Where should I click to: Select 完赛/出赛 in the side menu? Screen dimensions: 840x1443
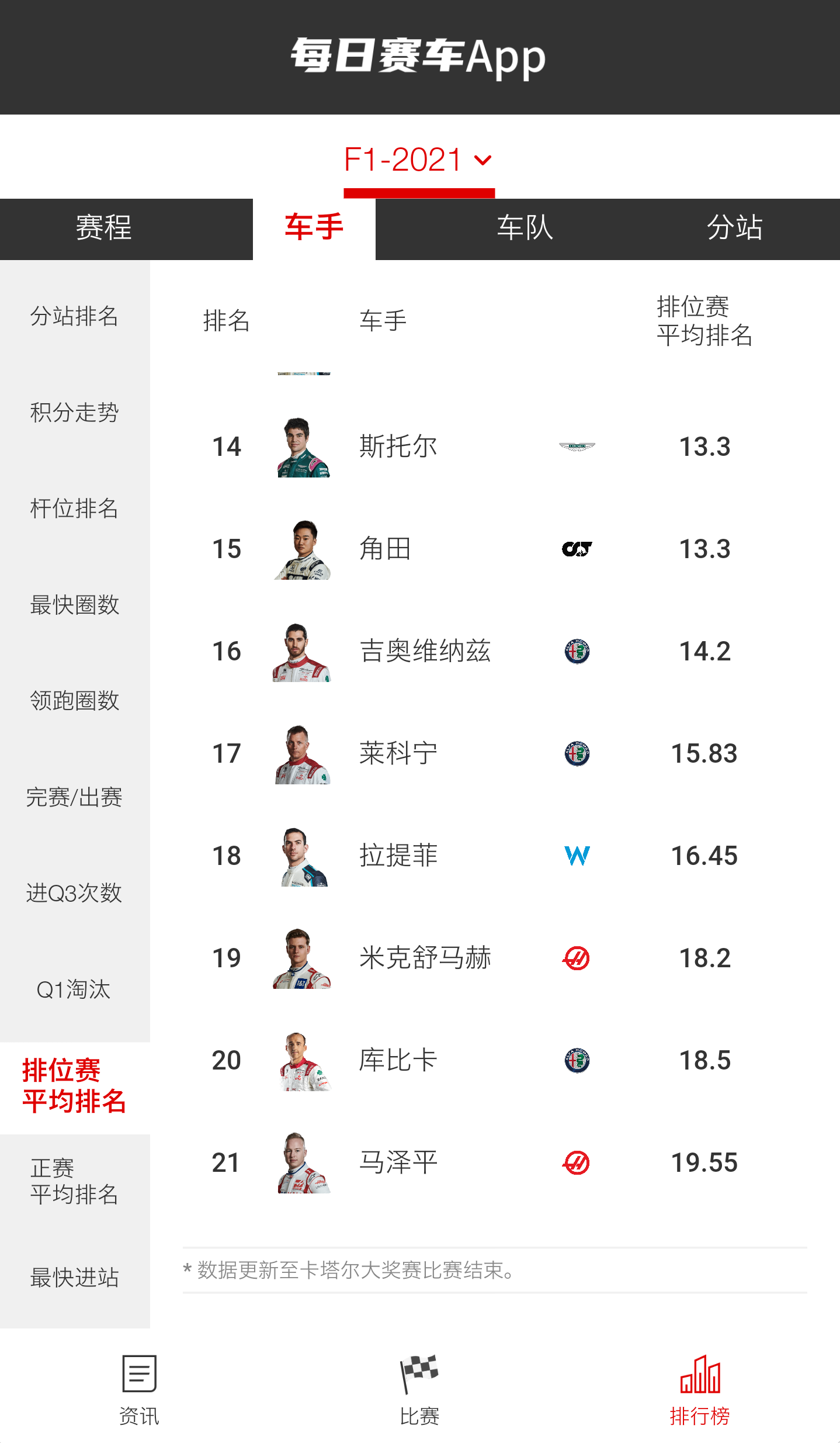click(x=74, y=797)
